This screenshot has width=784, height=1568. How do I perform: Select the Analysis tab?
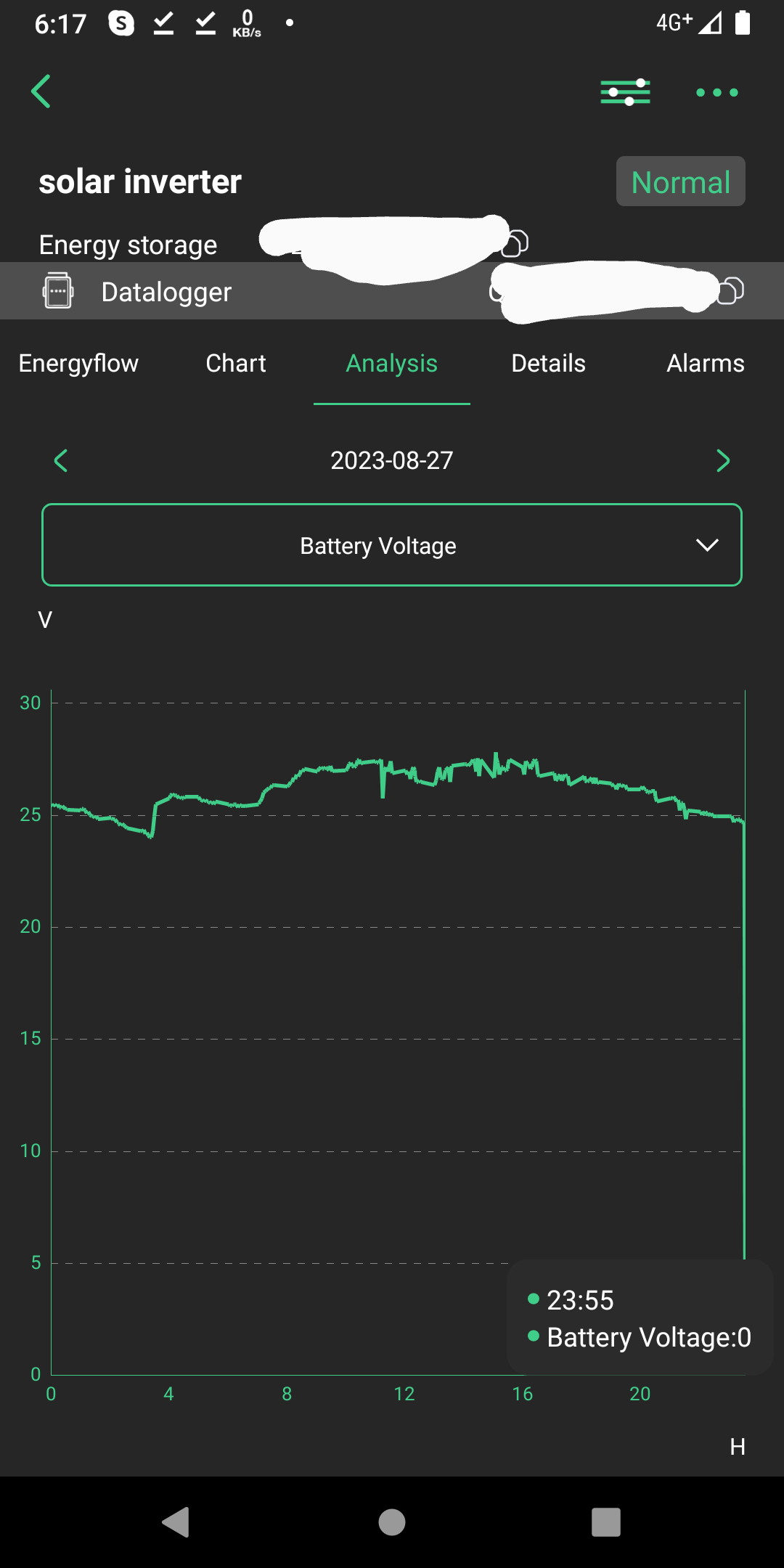point(392,363)
